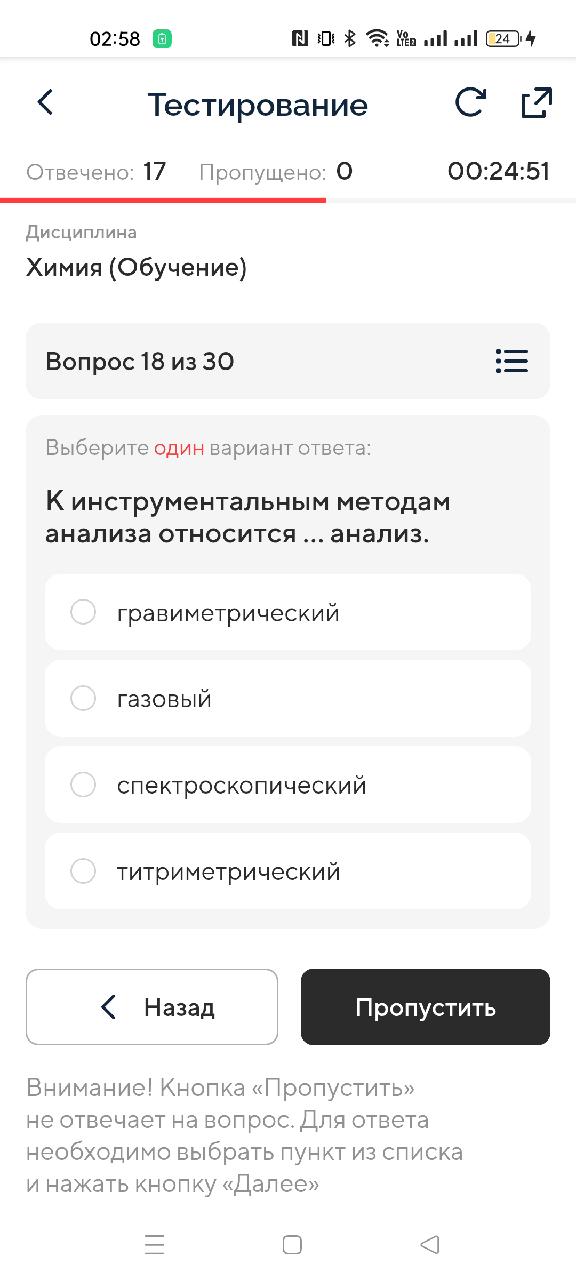Go back using the top-left arrow
Viewport: 576px width, 1280px height.
45,102
